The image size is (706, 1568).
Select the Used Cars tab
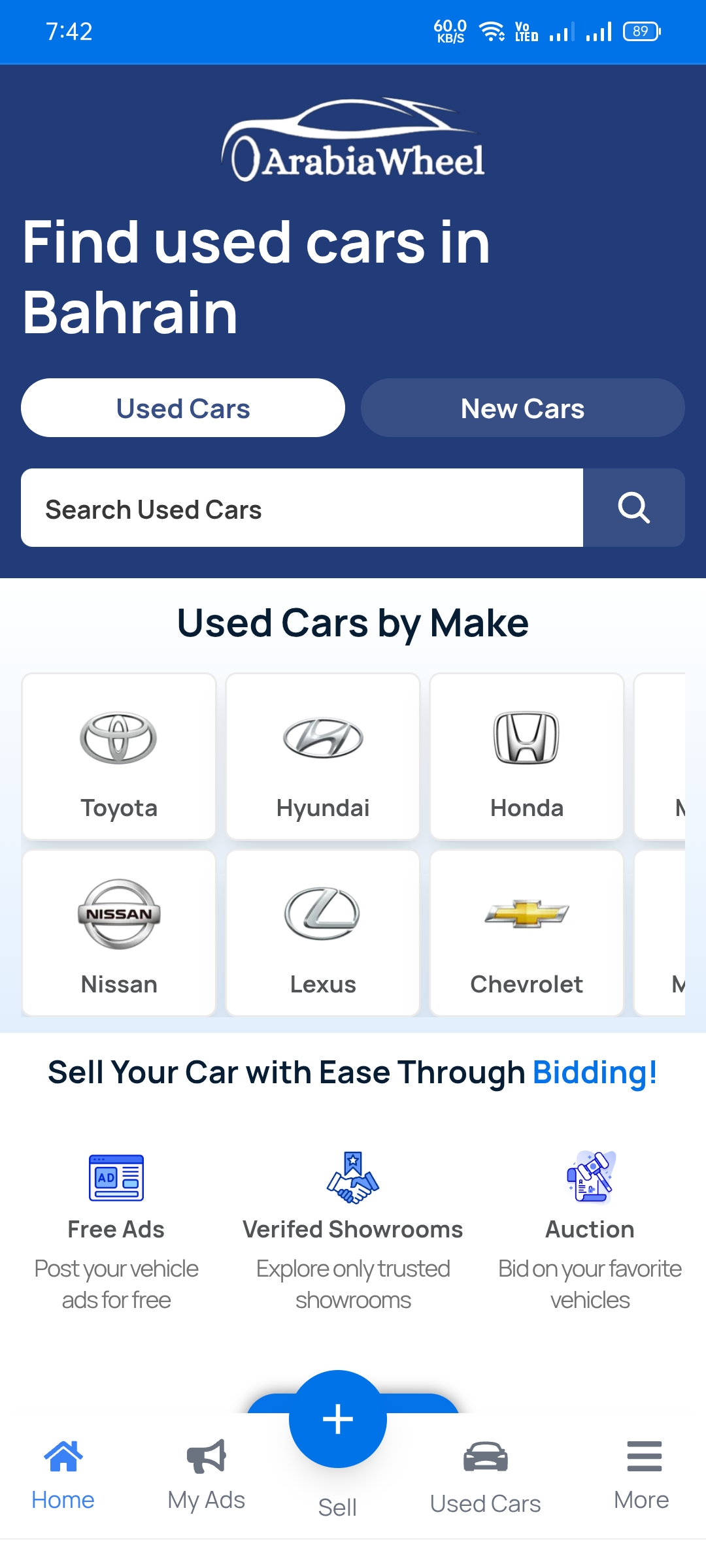(x=183, y=408)
